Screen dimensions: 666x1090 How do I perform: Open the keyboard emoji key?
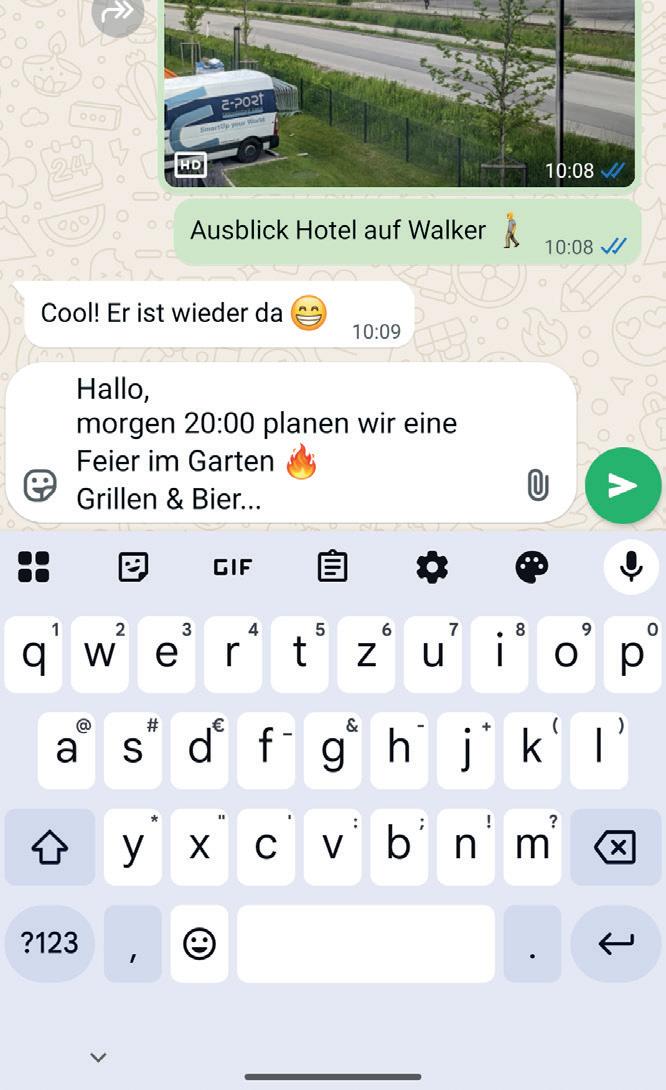pyautogui.click(x=200, y=943)
